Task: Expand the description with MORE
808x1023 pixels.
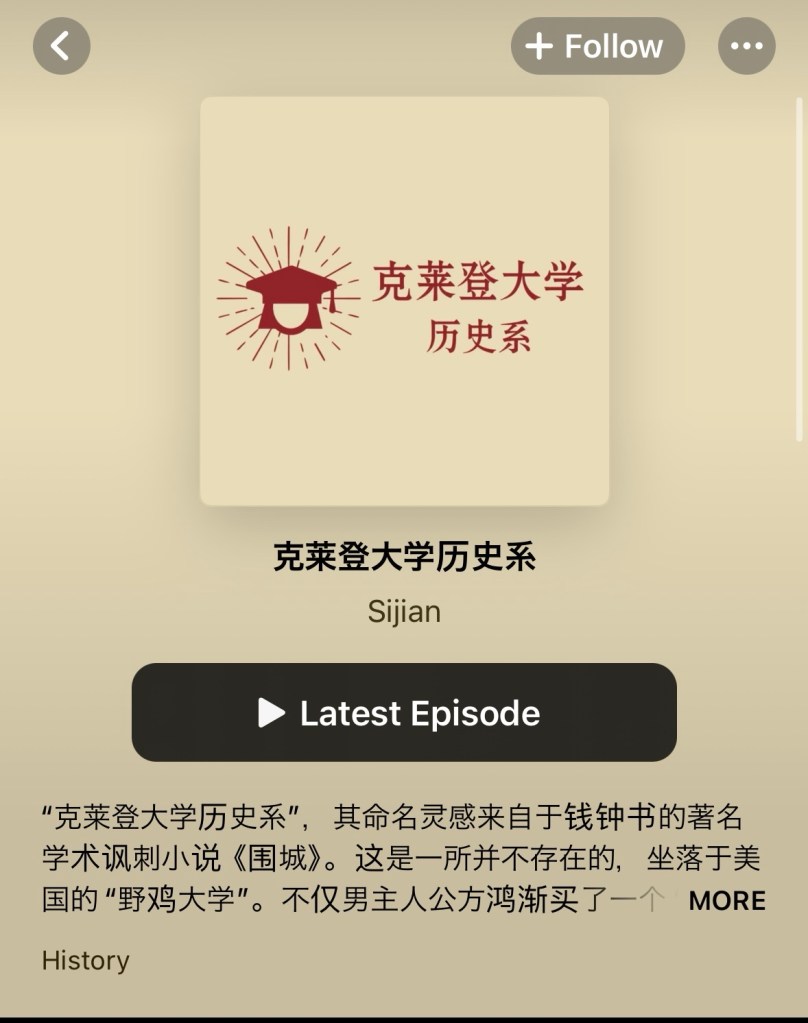Action: click(x=727, y=900)
